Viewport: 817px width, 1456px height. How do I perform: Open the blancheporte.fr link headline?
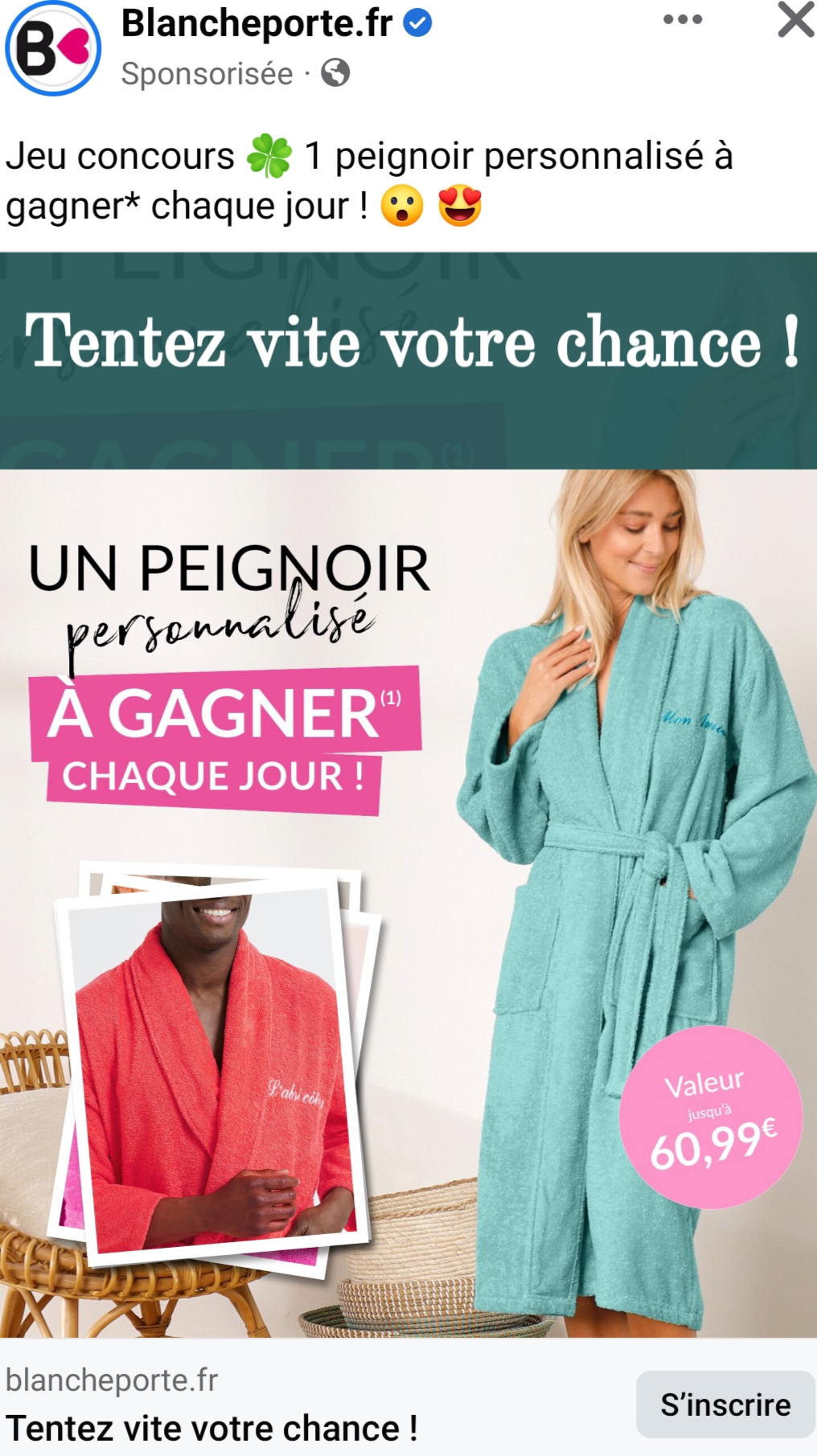point(211,1429)
